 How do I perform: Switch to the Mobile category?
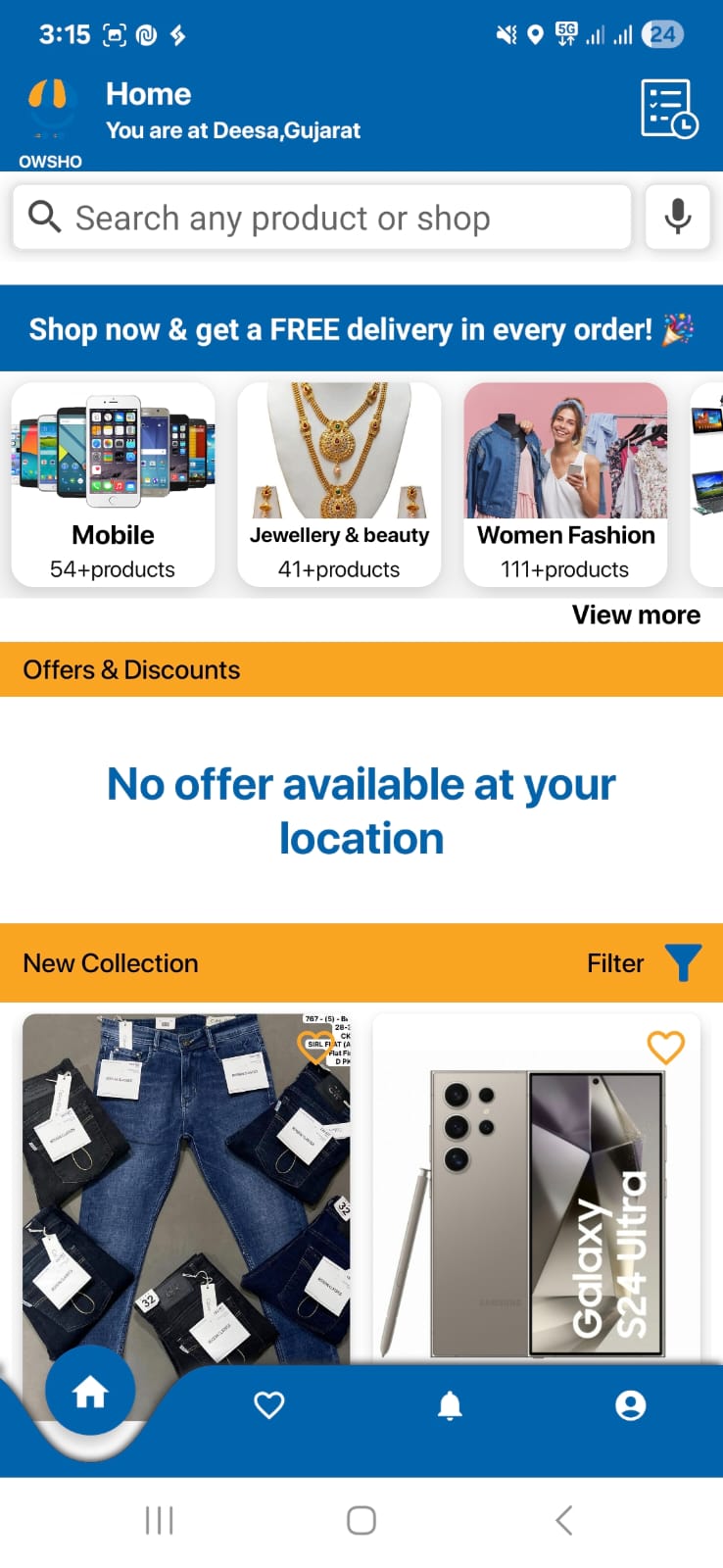point(113,485)
